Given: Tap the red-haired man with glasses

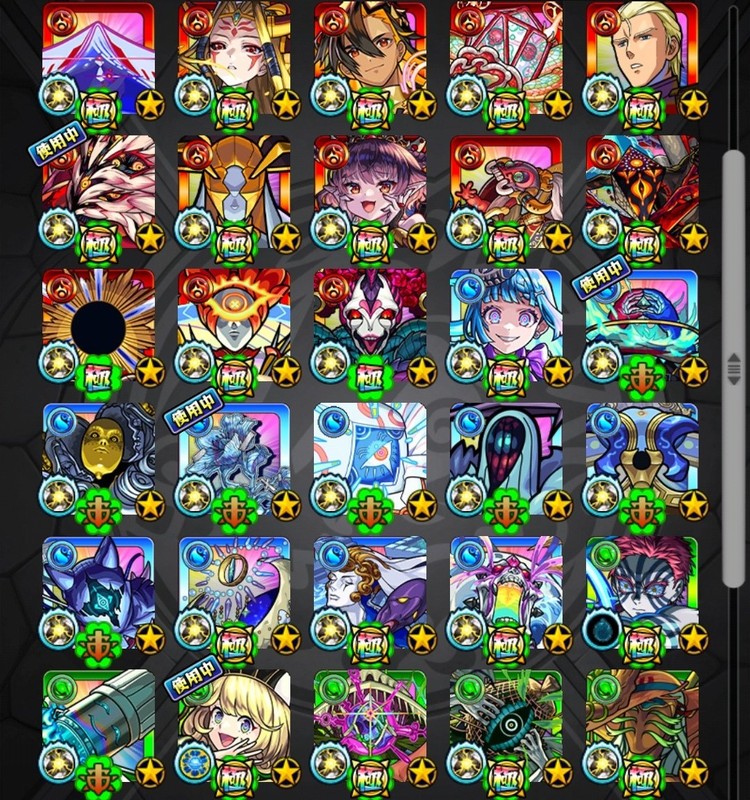Looking at the screenshot, I should [642, 592].
